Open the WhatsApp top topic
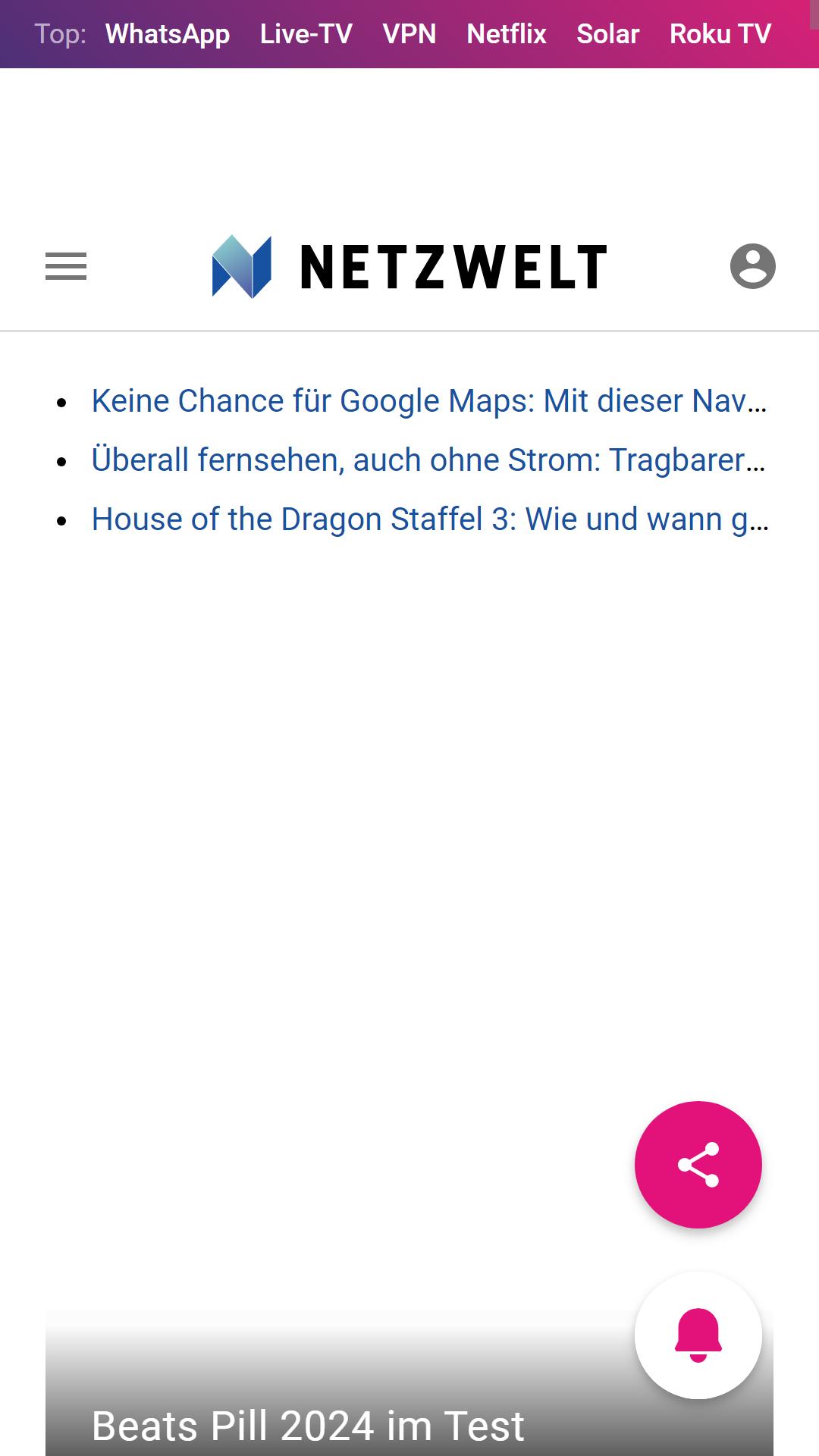 tap(167, 34)
